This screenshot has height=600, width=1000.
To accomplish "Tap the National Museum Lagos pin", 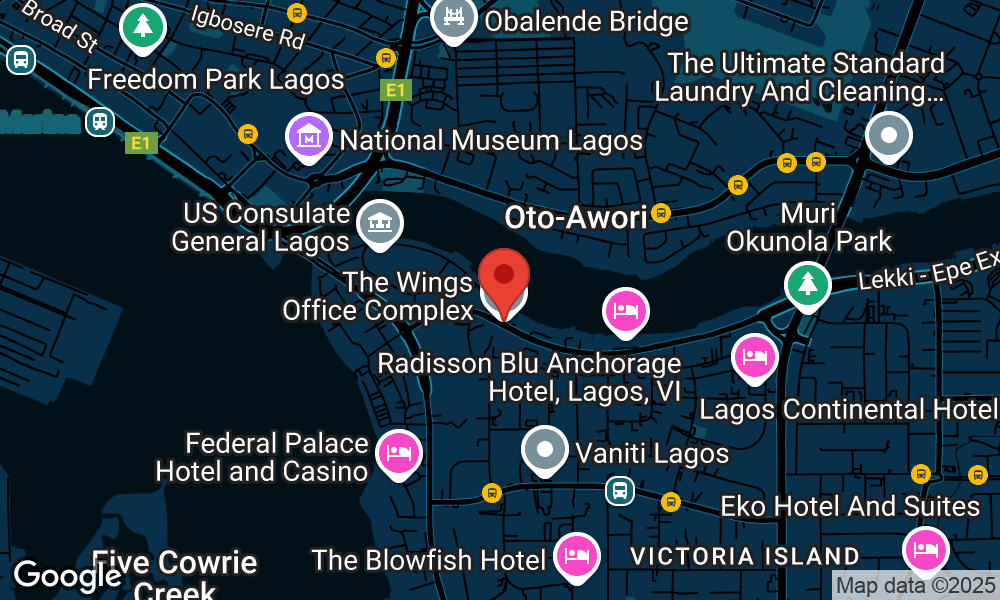I will coord(309,137).
